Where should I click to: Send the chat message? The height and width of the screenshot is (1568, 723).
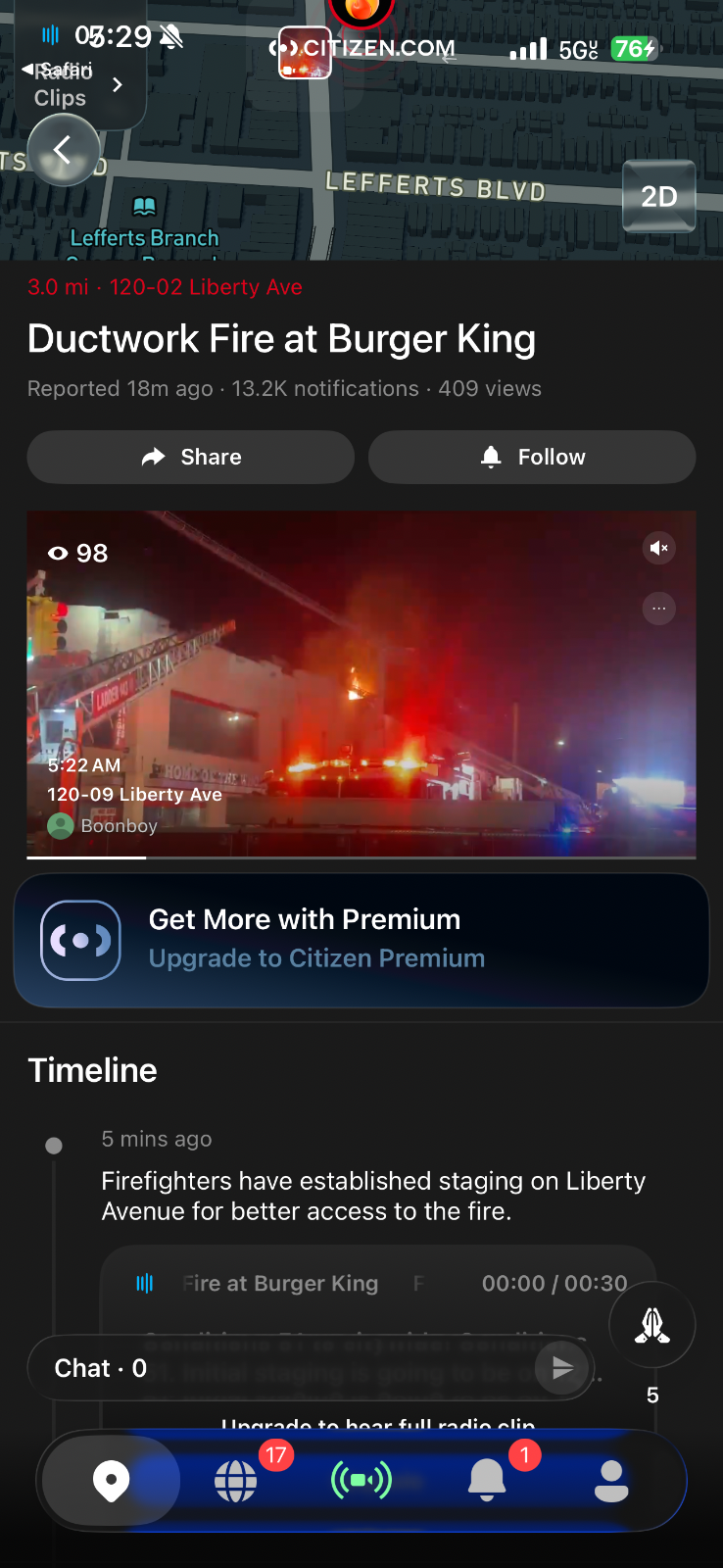tap(562, 1368)
